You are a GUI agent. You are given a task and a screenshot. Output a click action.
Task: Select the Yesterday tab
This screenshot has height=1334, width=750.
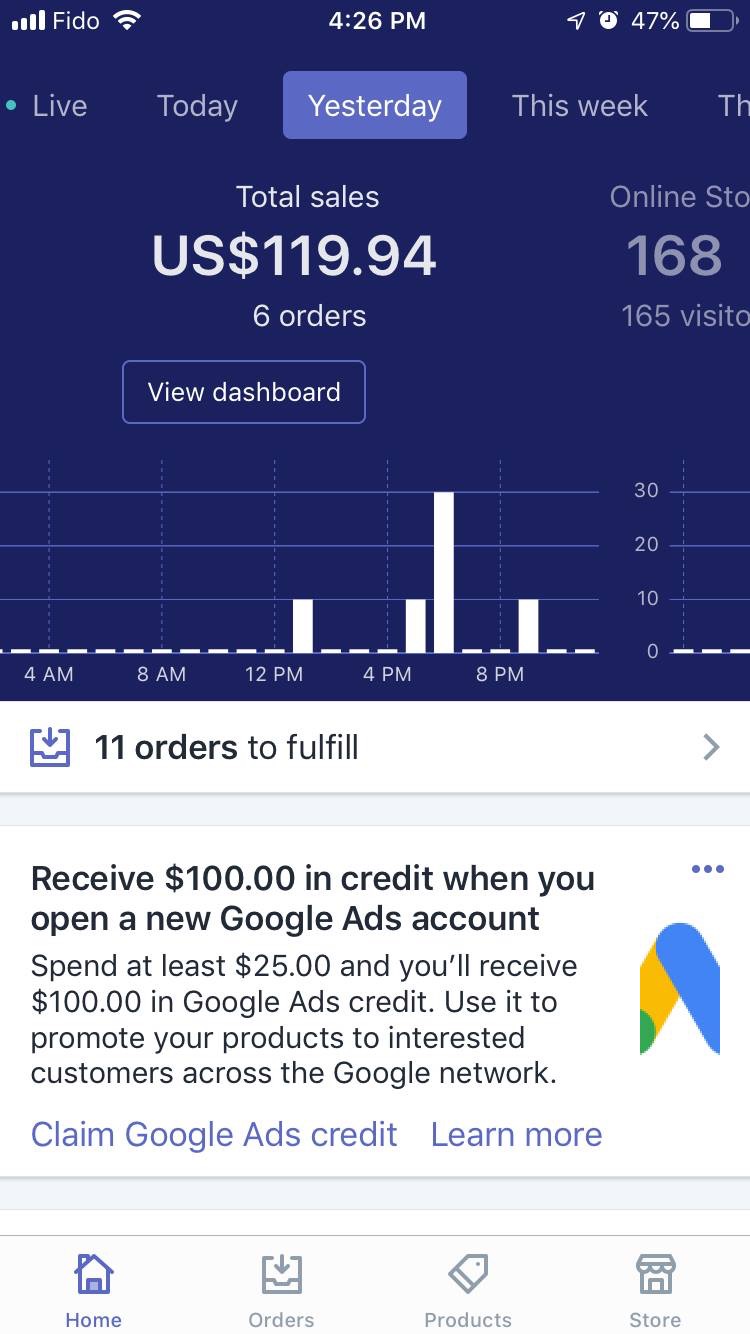[x=374, y=106]
